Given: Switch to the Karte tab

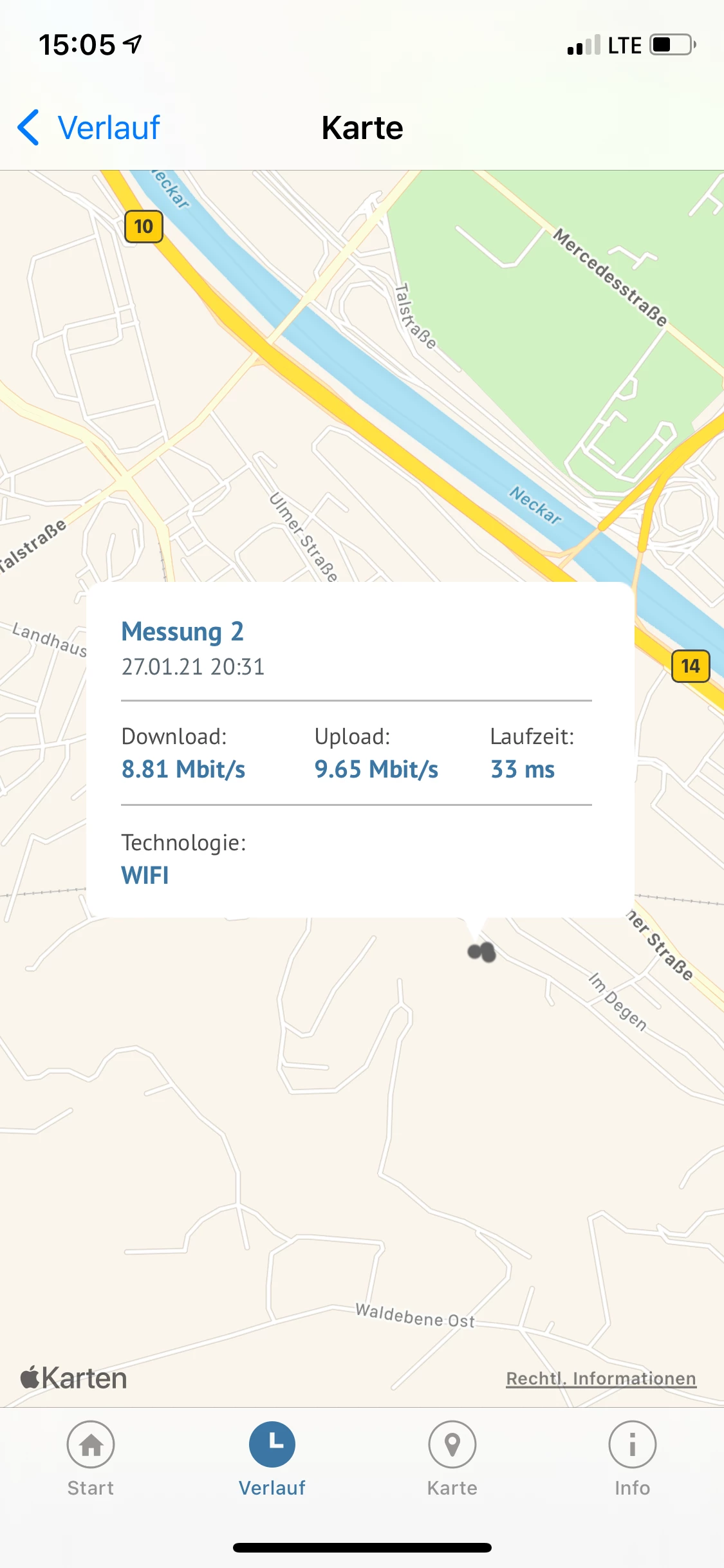Looking at the screenshot, I should [452, 1459].
